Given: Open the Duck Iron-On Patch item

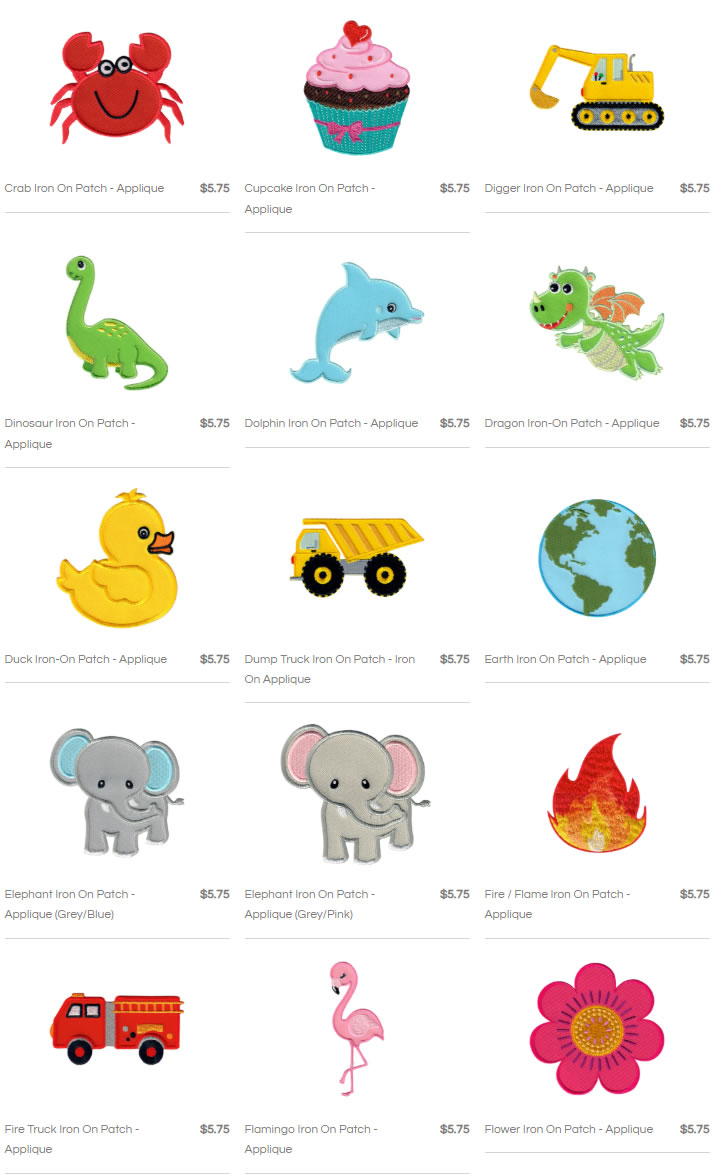Looking at the screenshot, I should click(117, 558).
